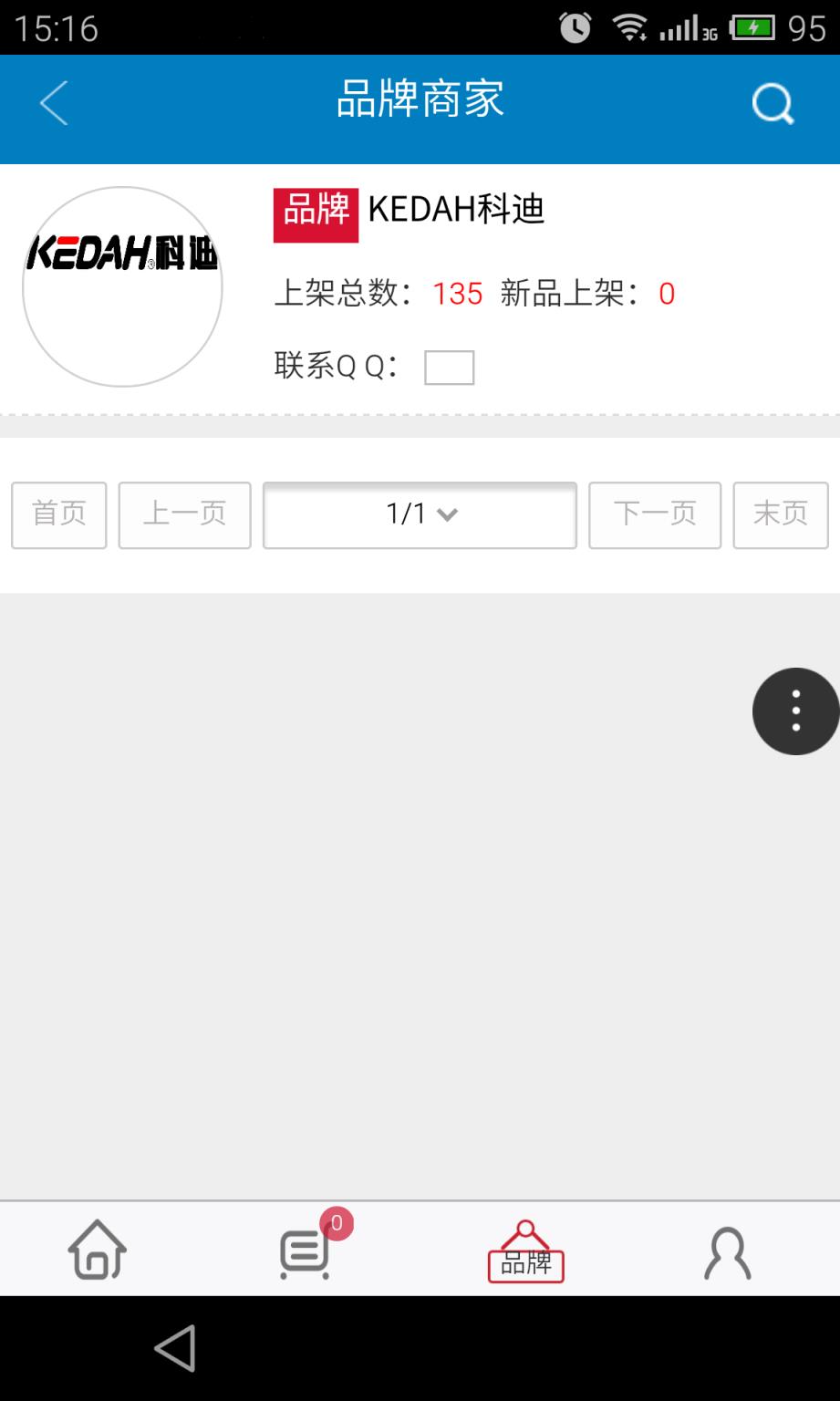The width and height of the screenshot is (840, 1401).
Task: Go to the home screen via house icon
Action: click(96, 1249)
